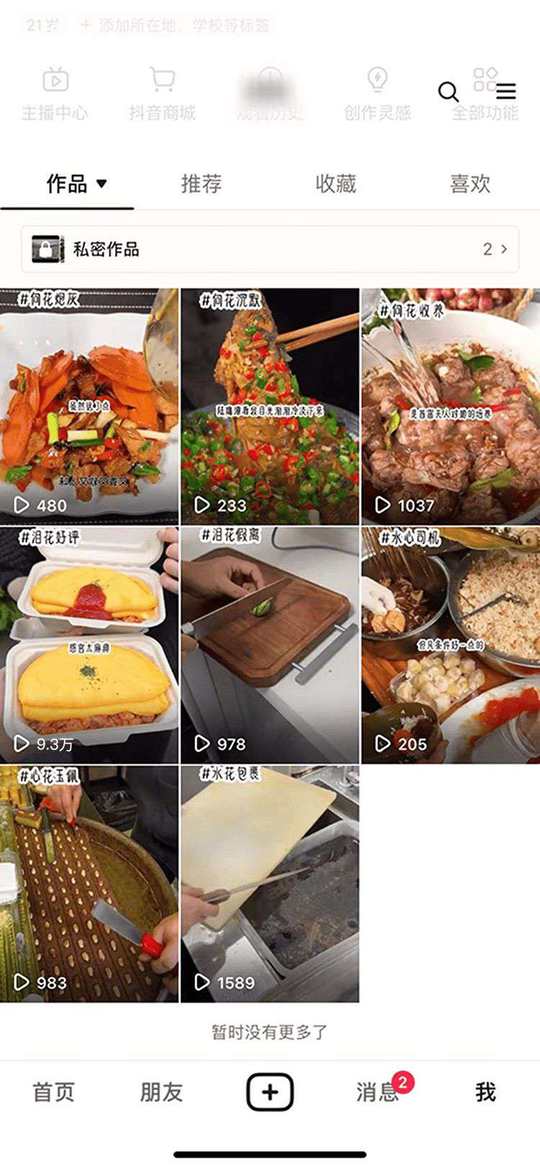This screenshot has width=540, height=1169.
Task: Open the hamburger menu
Action: tap(506, 92)
